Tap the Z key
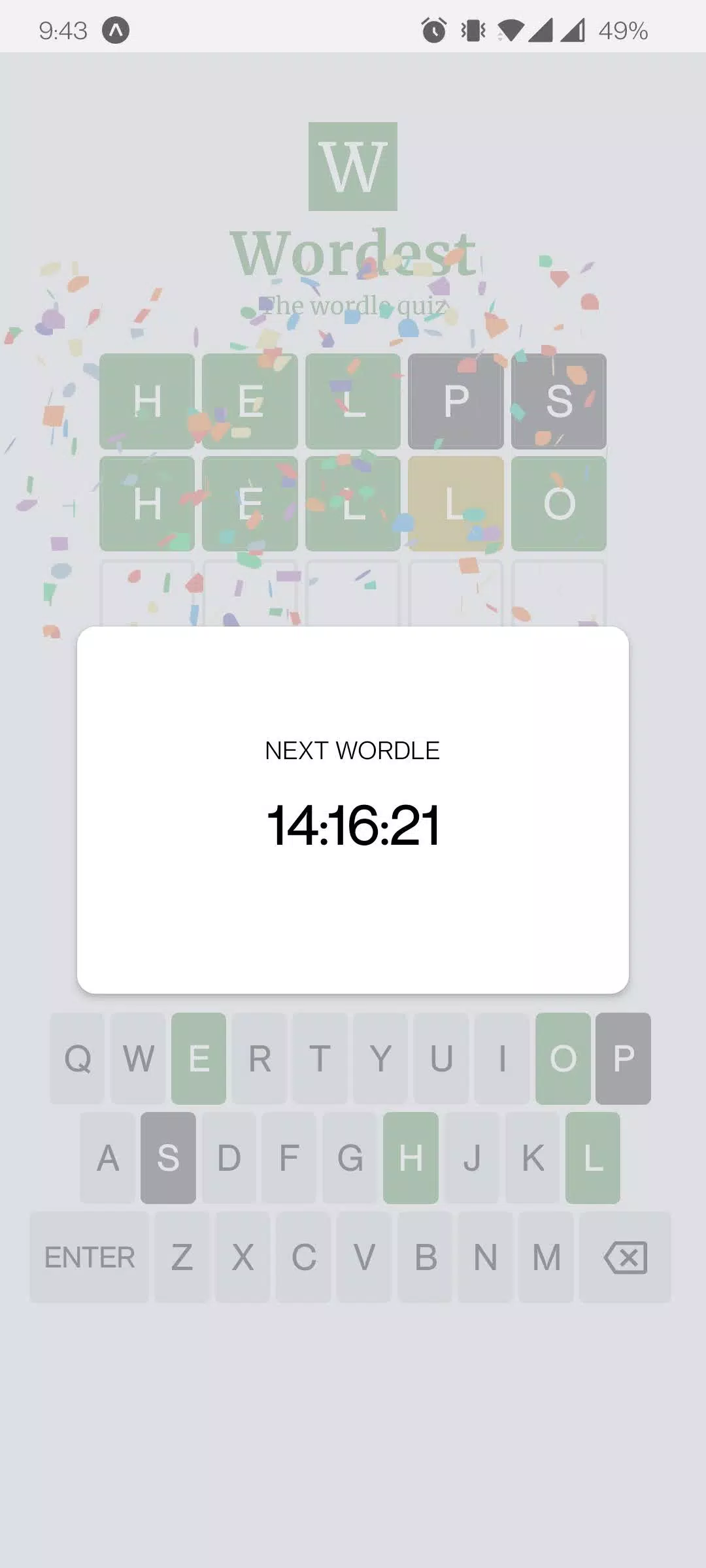Viewport: 706px width, 1568px height. coord(182,1257)
